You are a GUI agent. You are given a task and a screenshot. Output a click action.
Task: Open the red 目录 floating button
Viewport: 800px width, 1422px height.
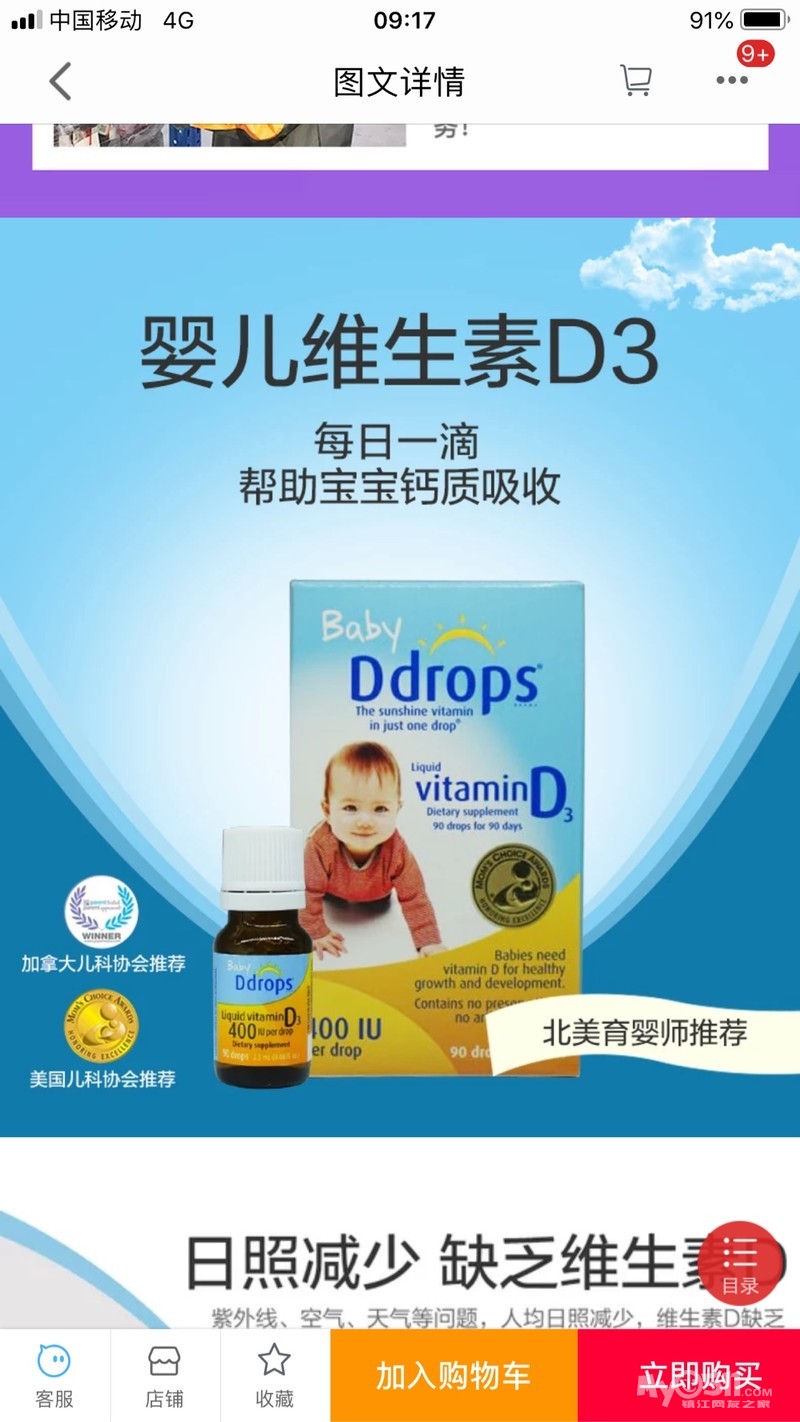pos(740,1262)
